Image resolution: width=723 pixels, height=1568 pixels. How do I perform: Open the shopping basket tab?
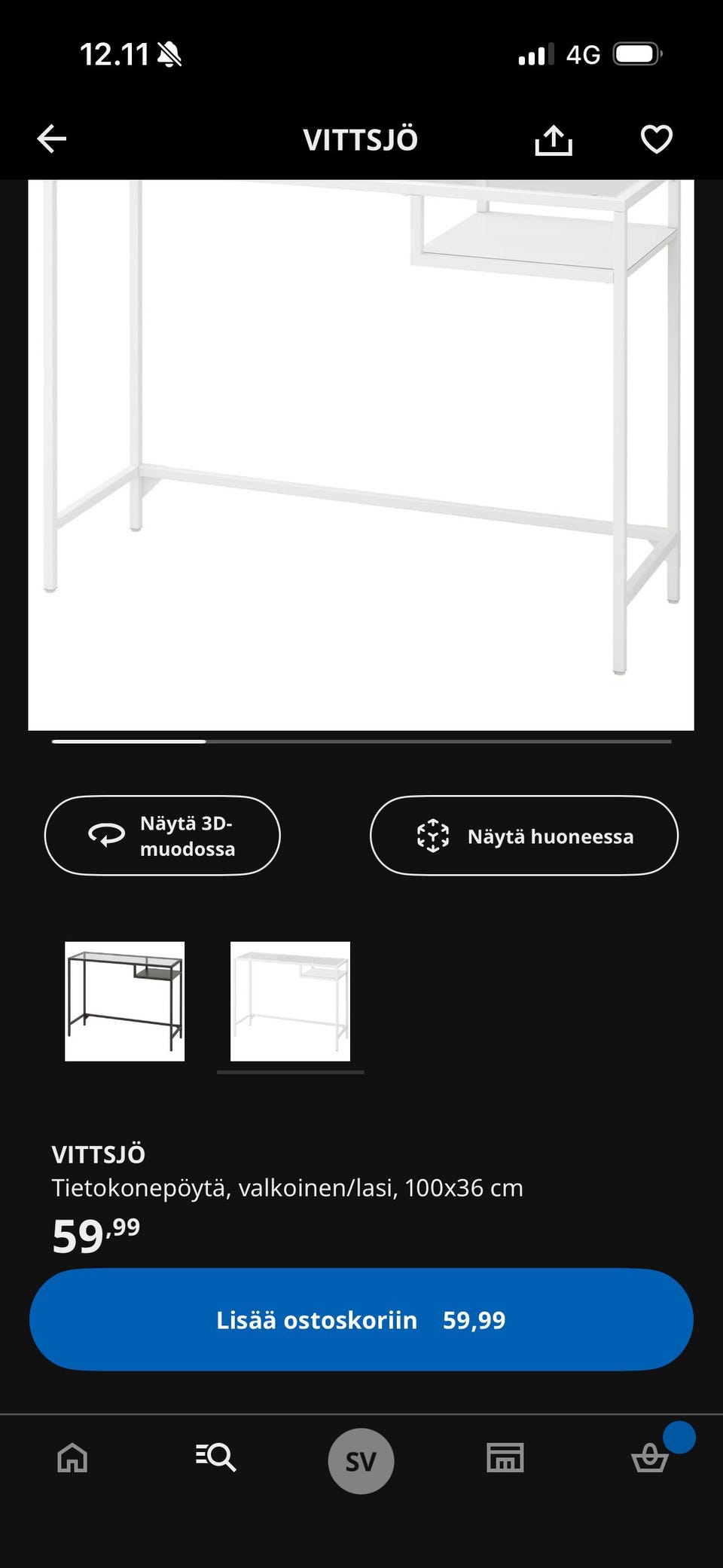click(x=650, y=1457)
